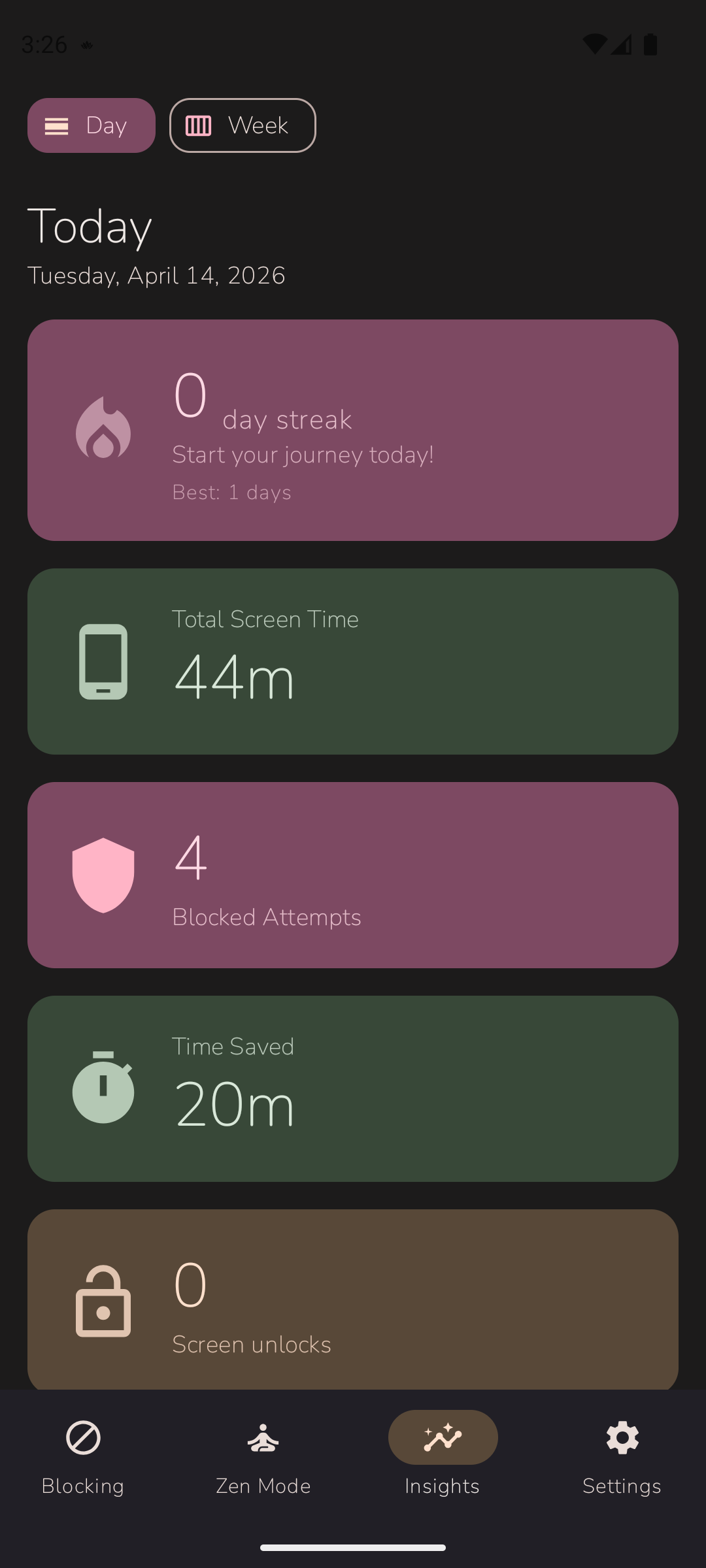Select the Day view tab
The width and height of the screenshot is (706, 1568).
(91, 125)
